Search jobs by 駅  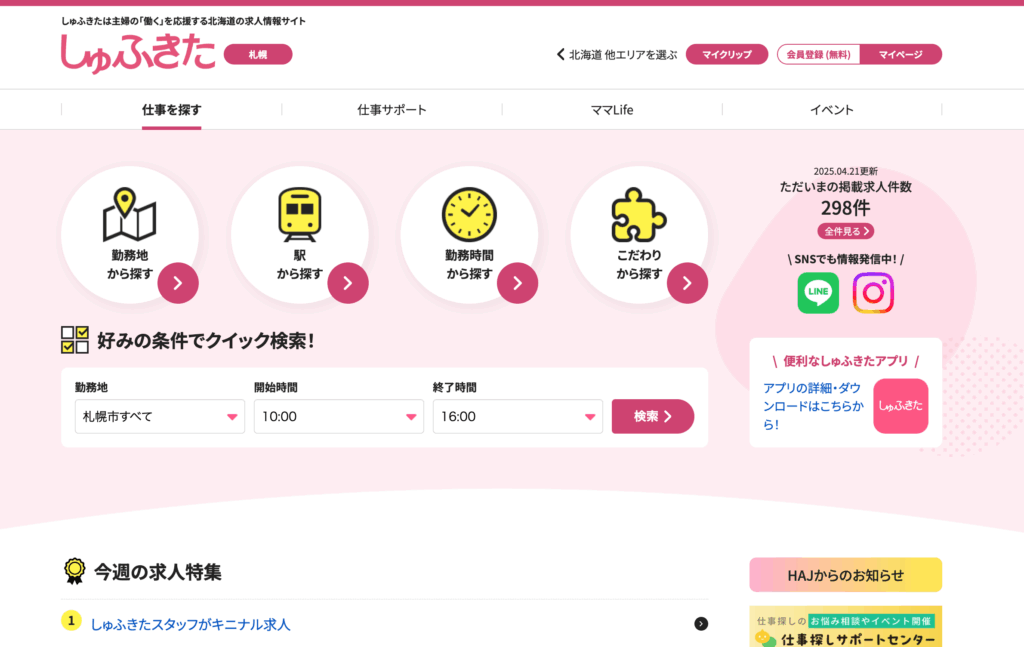300,236
